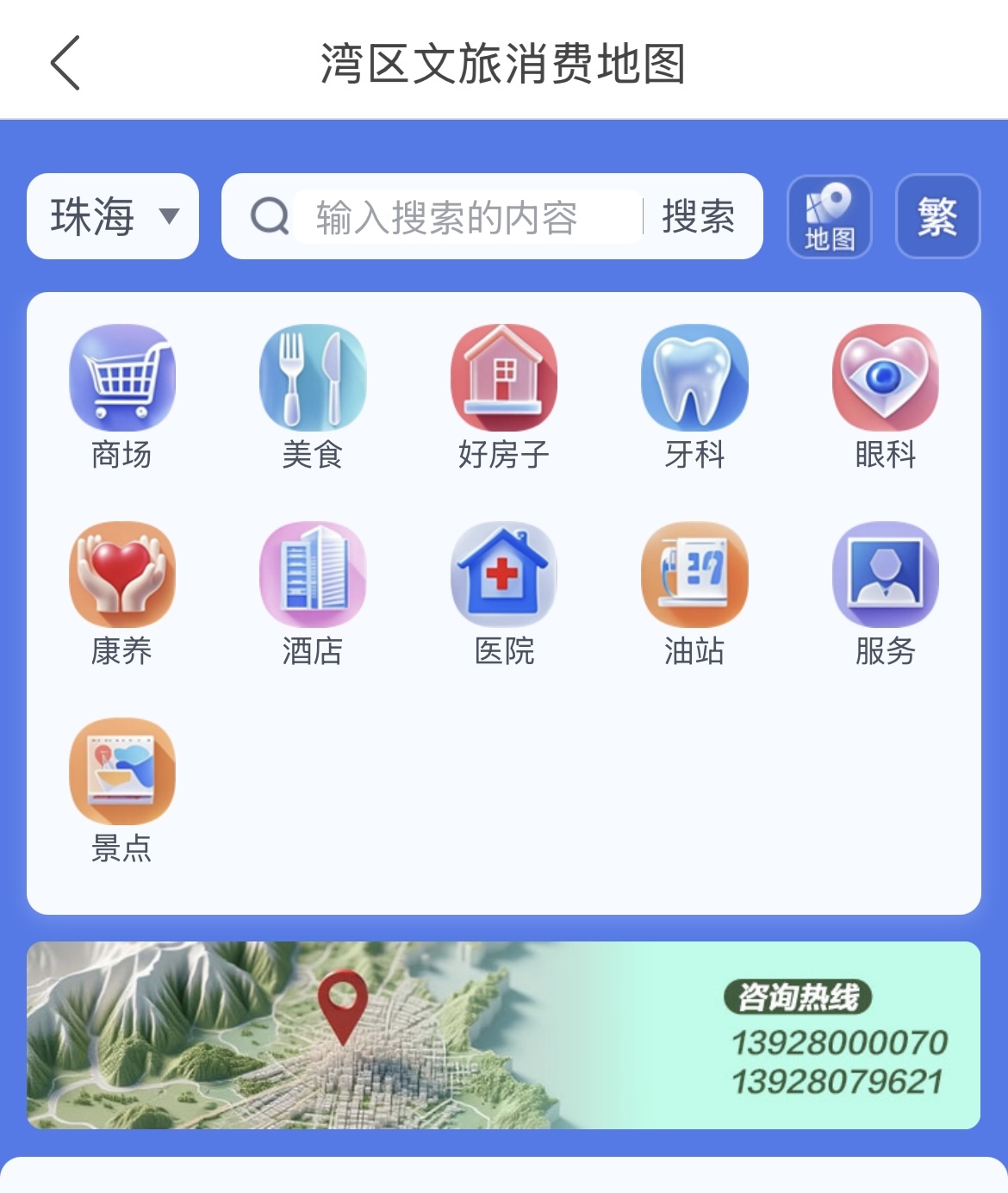Open the 珠海 city dropdown
The height and width of the screenshot is (1193, 1008).
coord(113,216)
